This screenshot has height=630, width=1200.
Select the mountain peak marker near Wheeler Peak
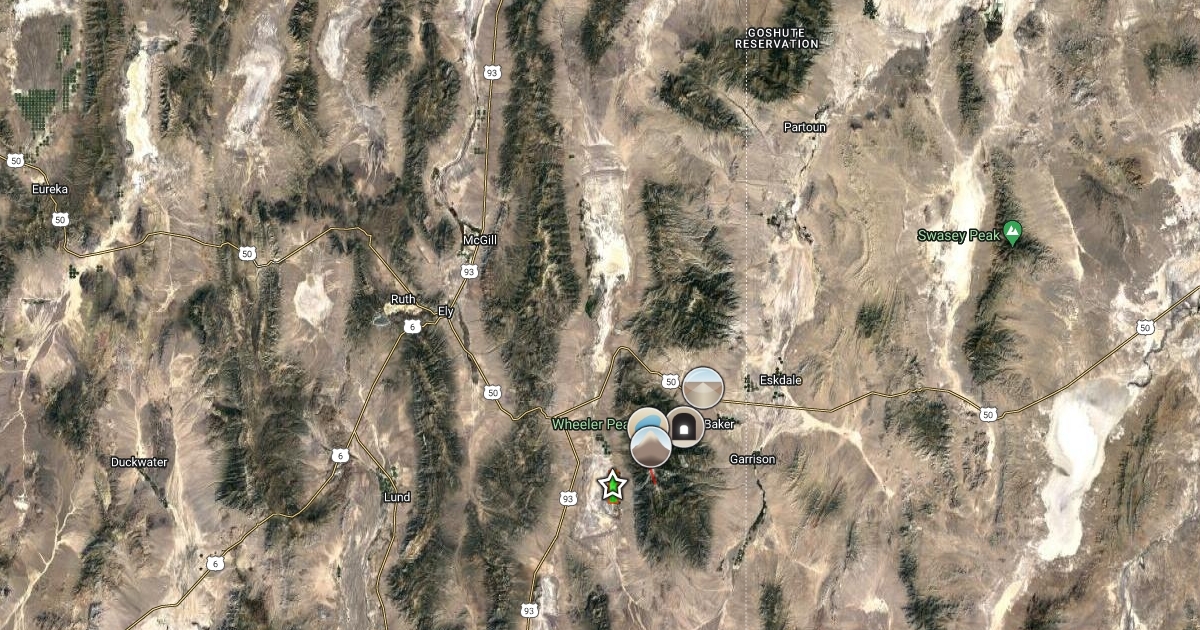(651, 446)
